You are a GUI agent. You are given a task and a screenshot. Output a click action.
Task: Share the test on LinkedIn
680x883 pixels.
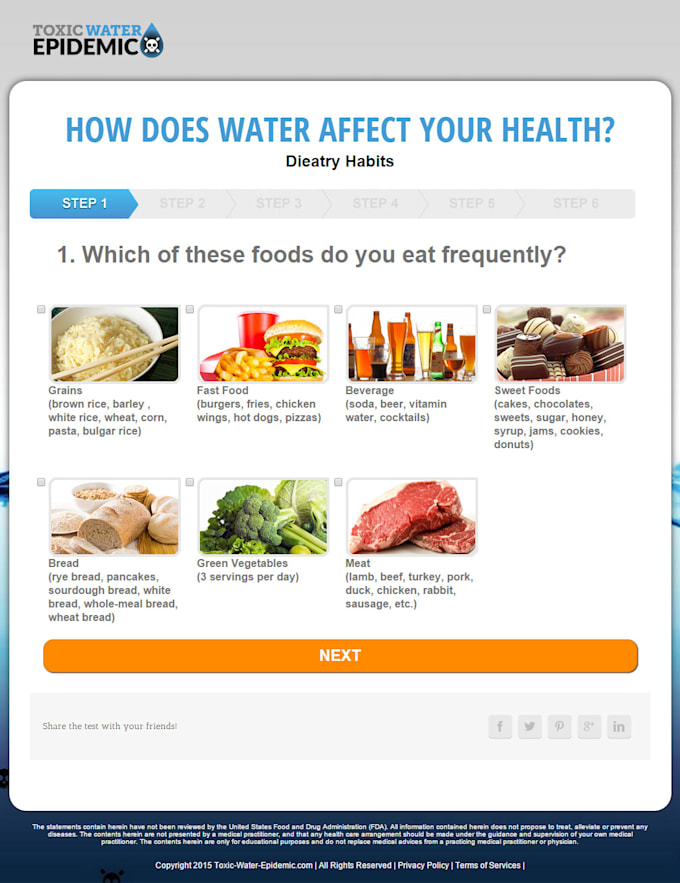pos(619,727)
